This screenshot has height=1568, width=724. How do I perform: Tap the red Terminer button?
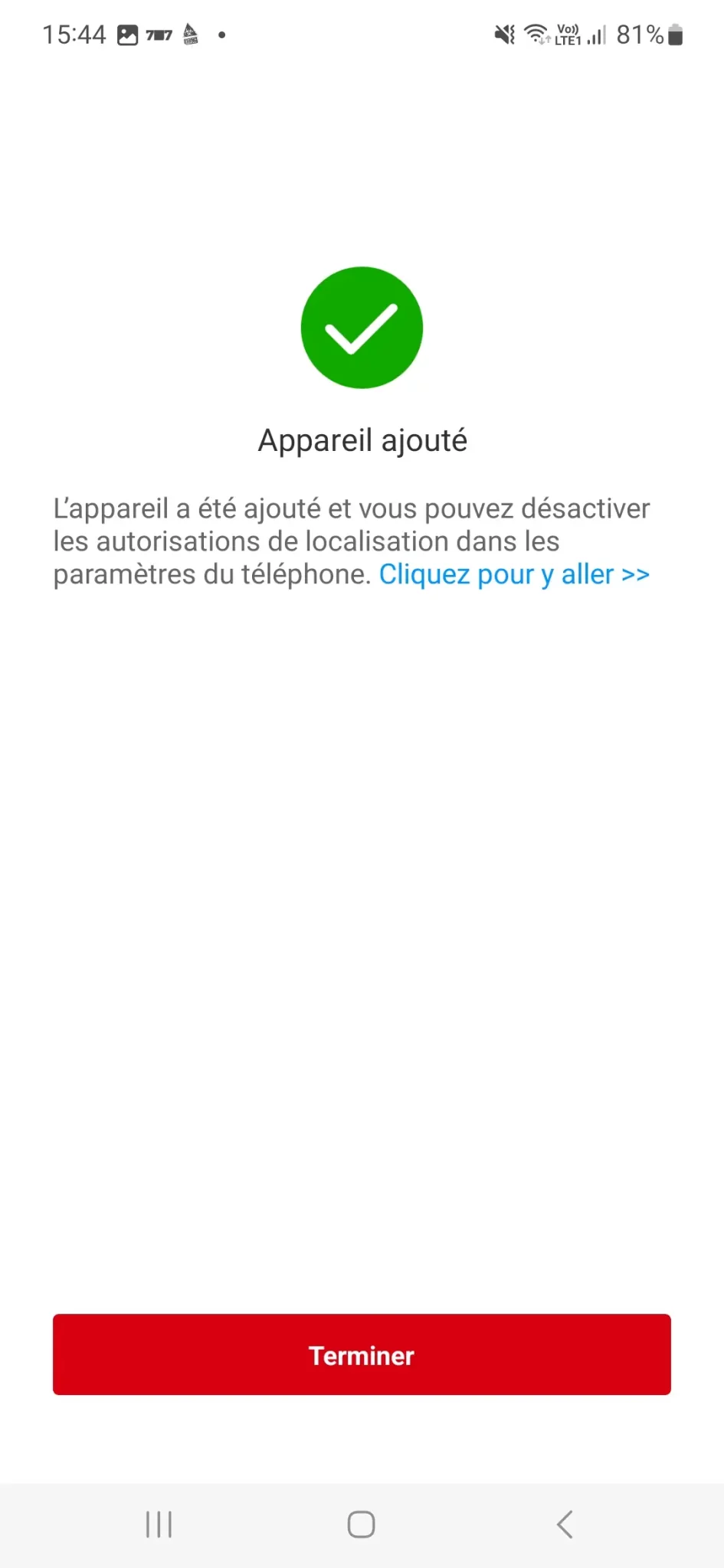362,1354
